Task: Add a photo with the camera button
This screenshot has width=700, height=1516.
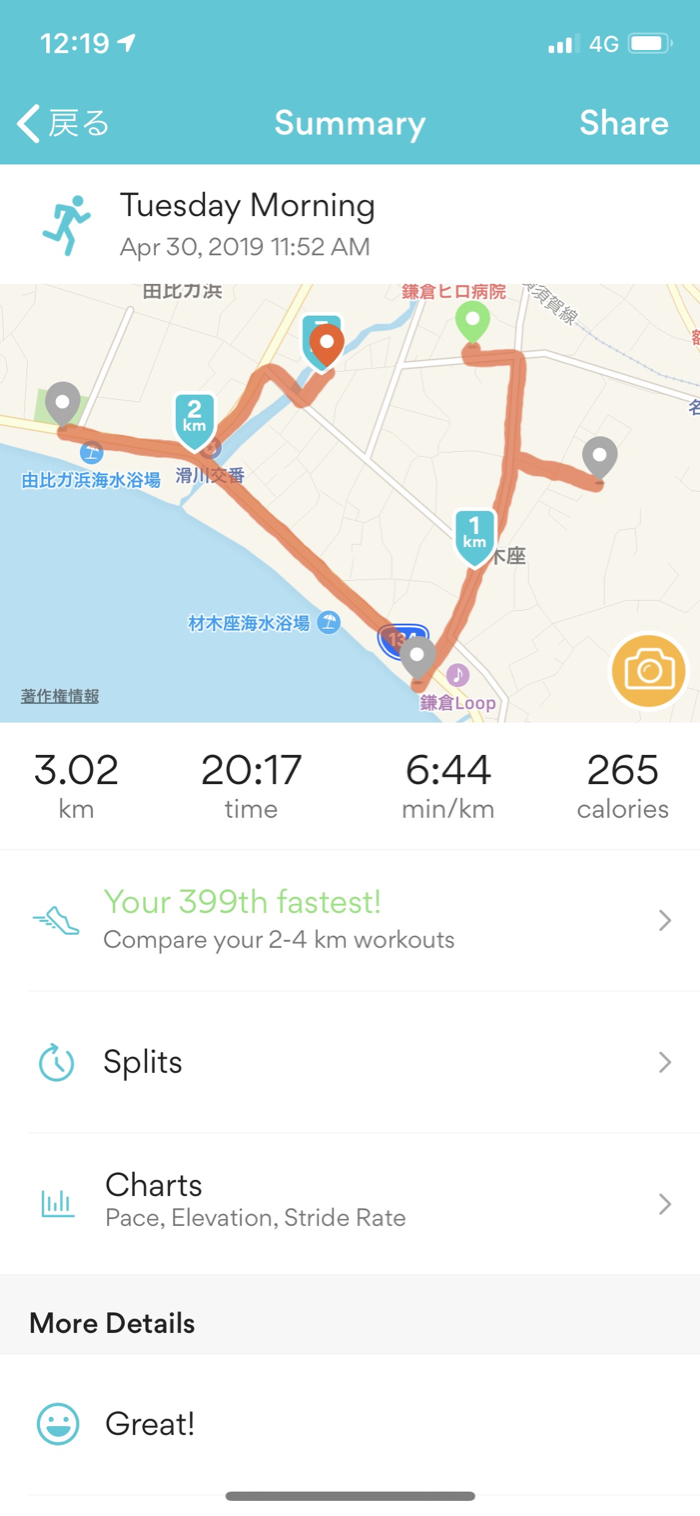Action: click(649, 671)
